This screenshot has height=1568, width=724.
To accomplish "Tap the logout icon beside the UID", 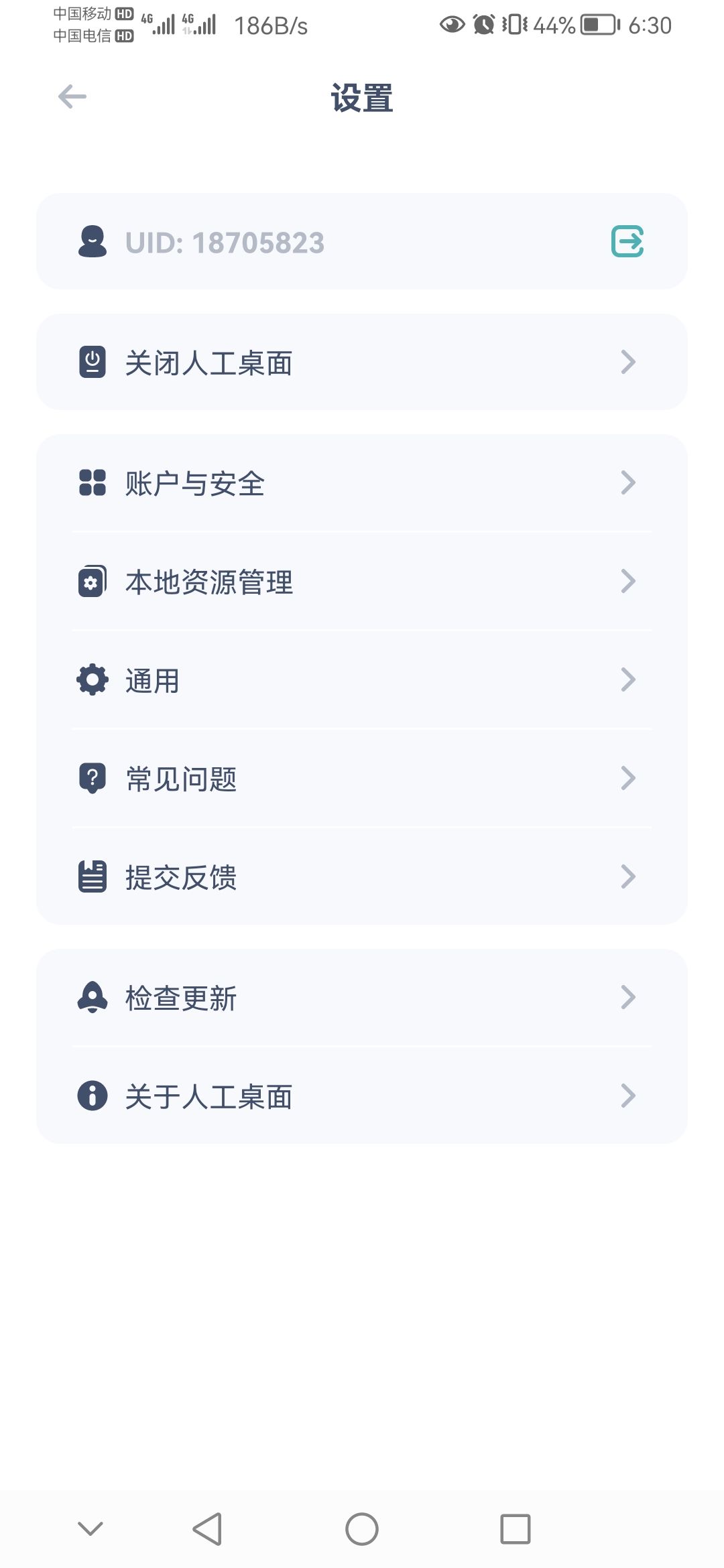I will click(x=627, y=242).
